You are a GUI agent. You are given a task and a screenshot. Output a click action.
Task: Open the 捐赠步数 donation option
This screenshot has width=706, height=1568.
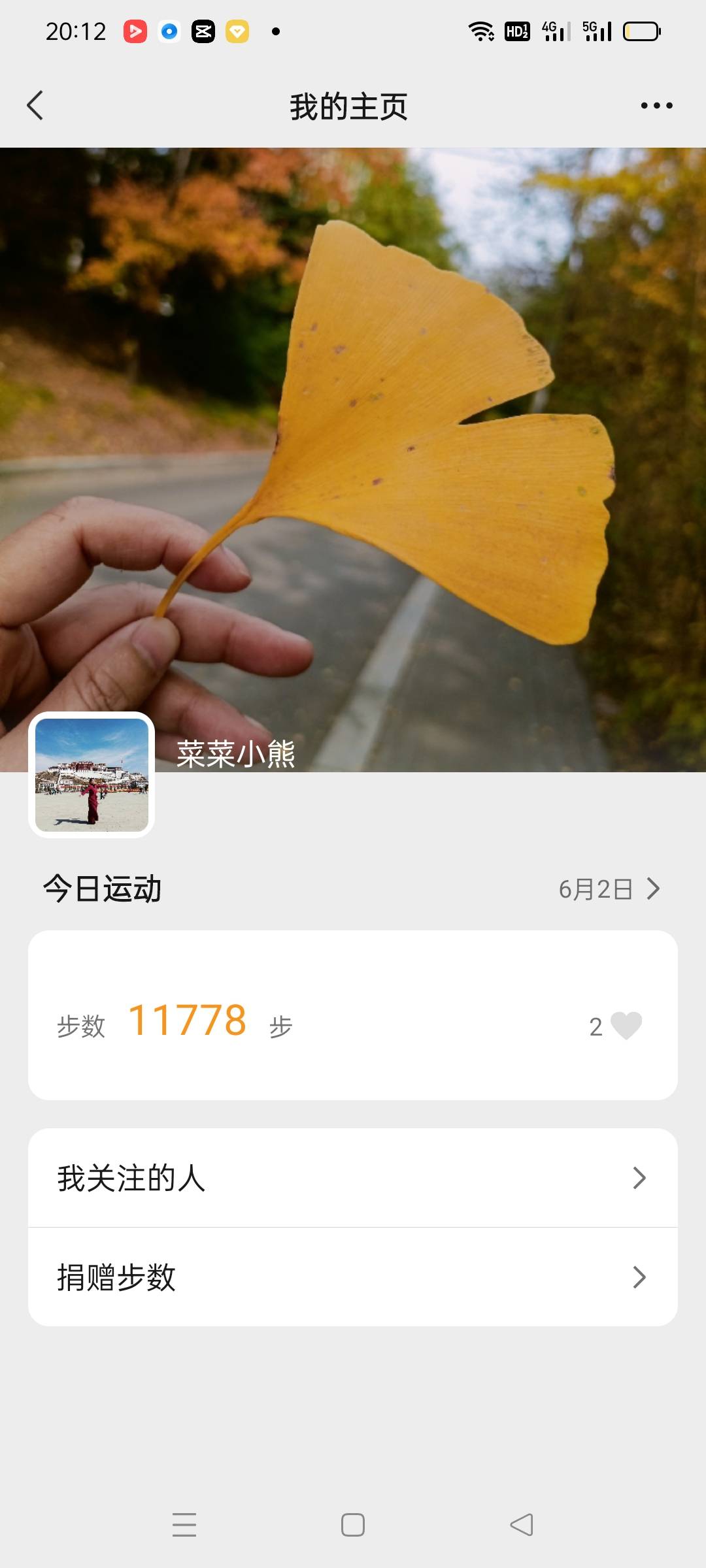[x=115, y=1279]
